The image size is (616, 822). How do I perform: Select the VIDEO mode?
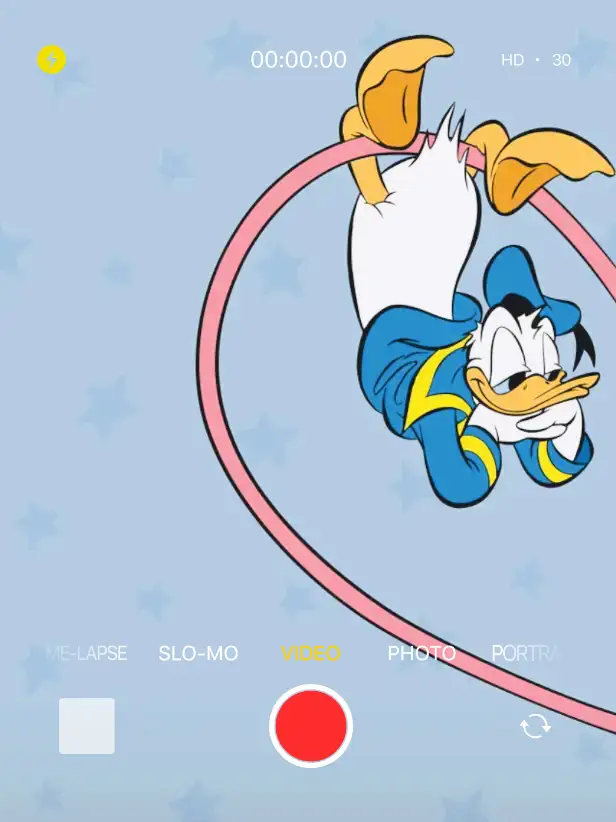click(x=310, y=654)
